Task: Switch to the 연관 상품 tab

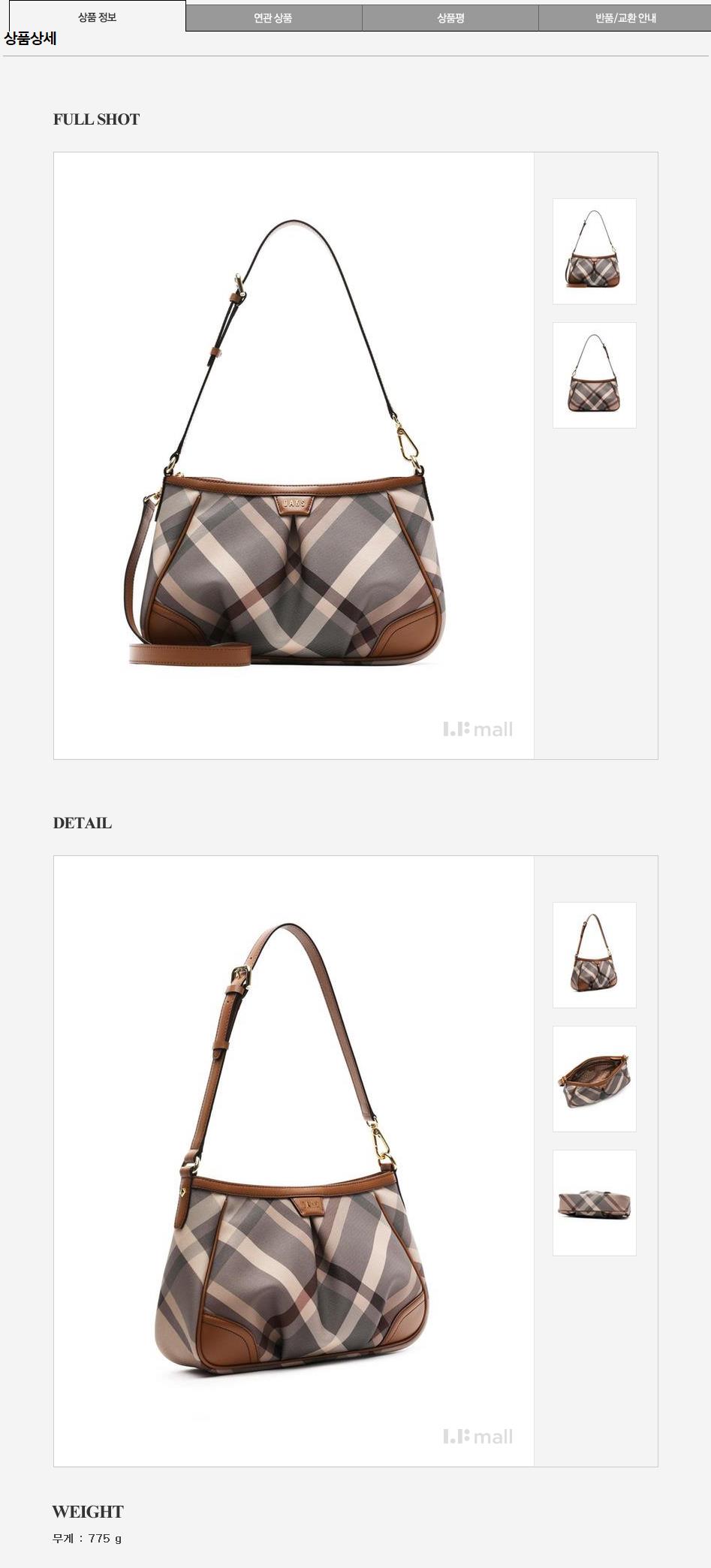Action: pos(273,18)
